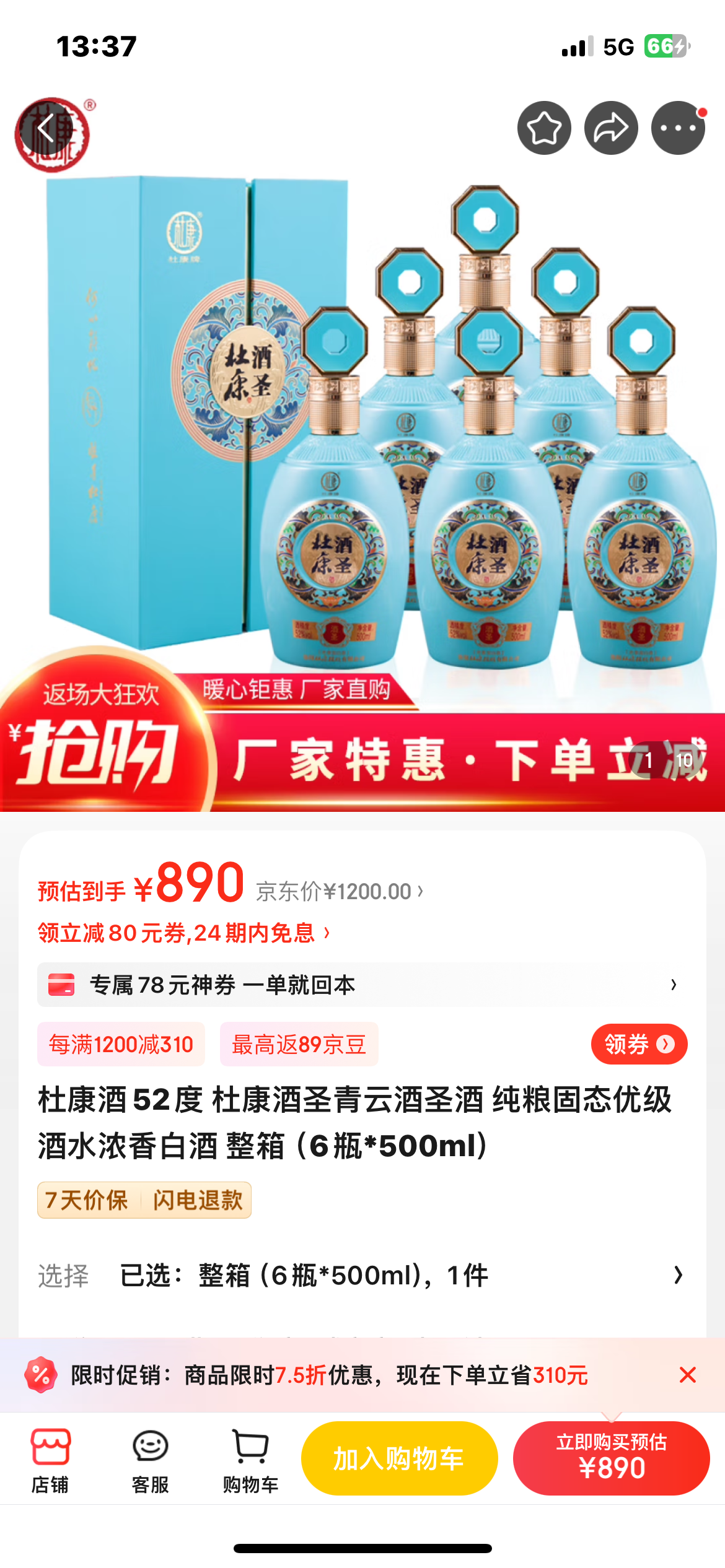Tap the 领券 button
This screenshot has height=1568, width=725.
coord(639,1045)
